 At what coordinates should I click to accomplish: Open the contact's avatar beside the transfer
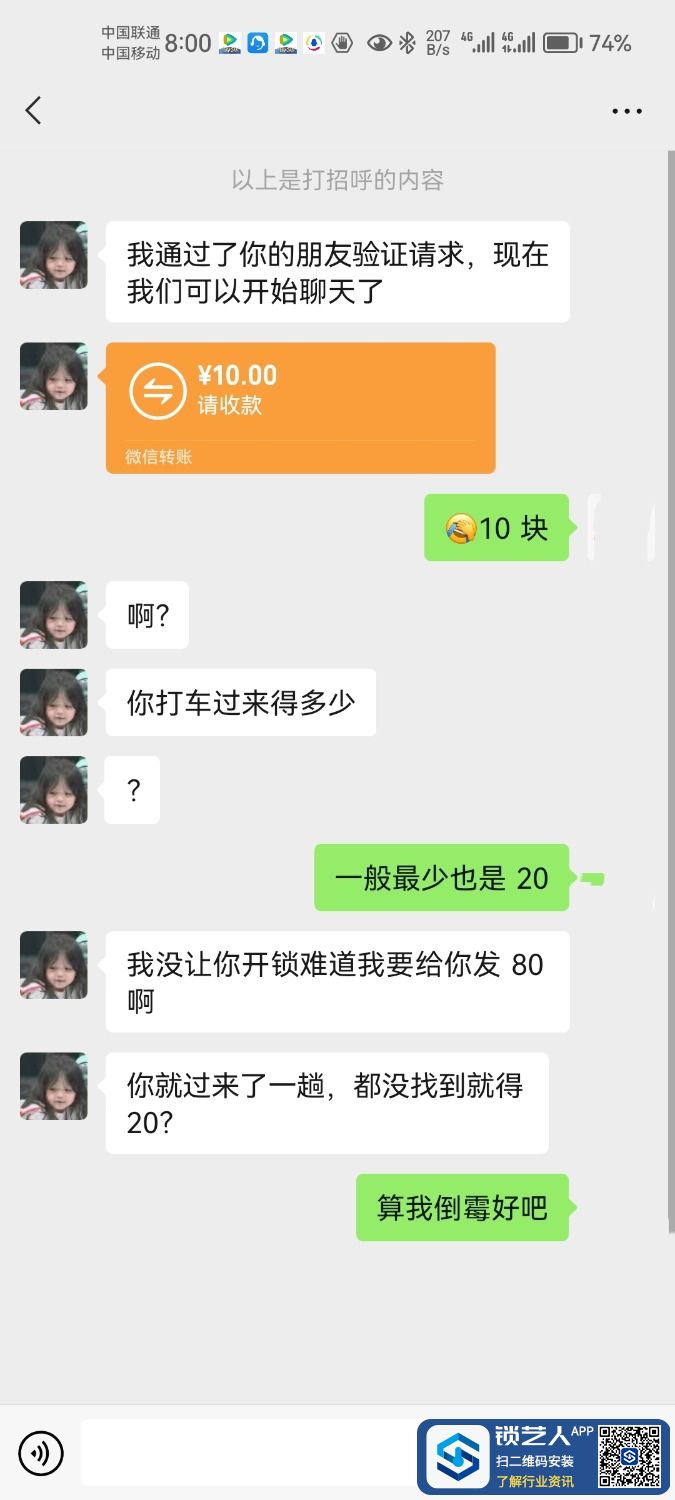point(54,377)
